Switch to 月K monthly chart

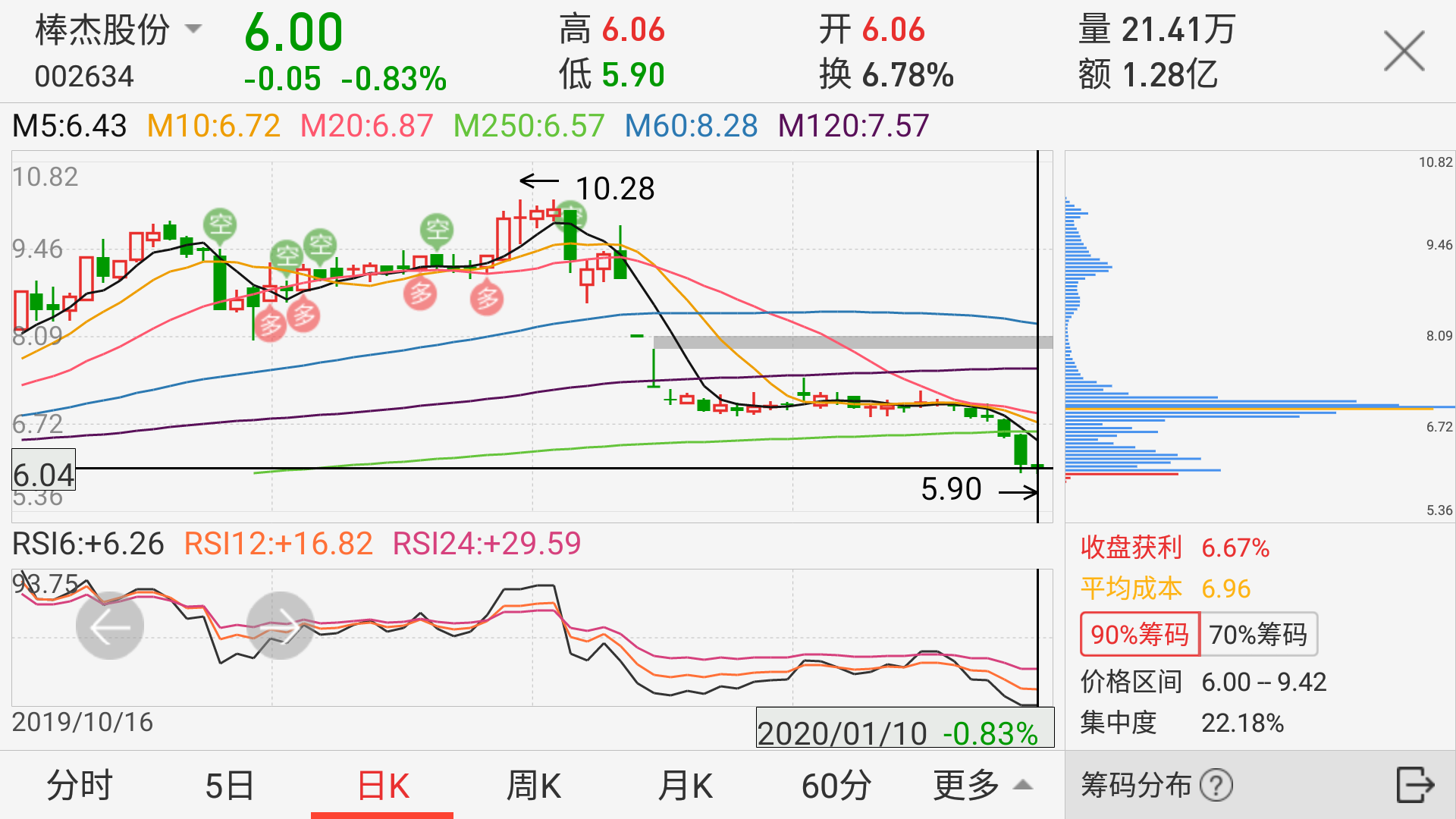685,786
